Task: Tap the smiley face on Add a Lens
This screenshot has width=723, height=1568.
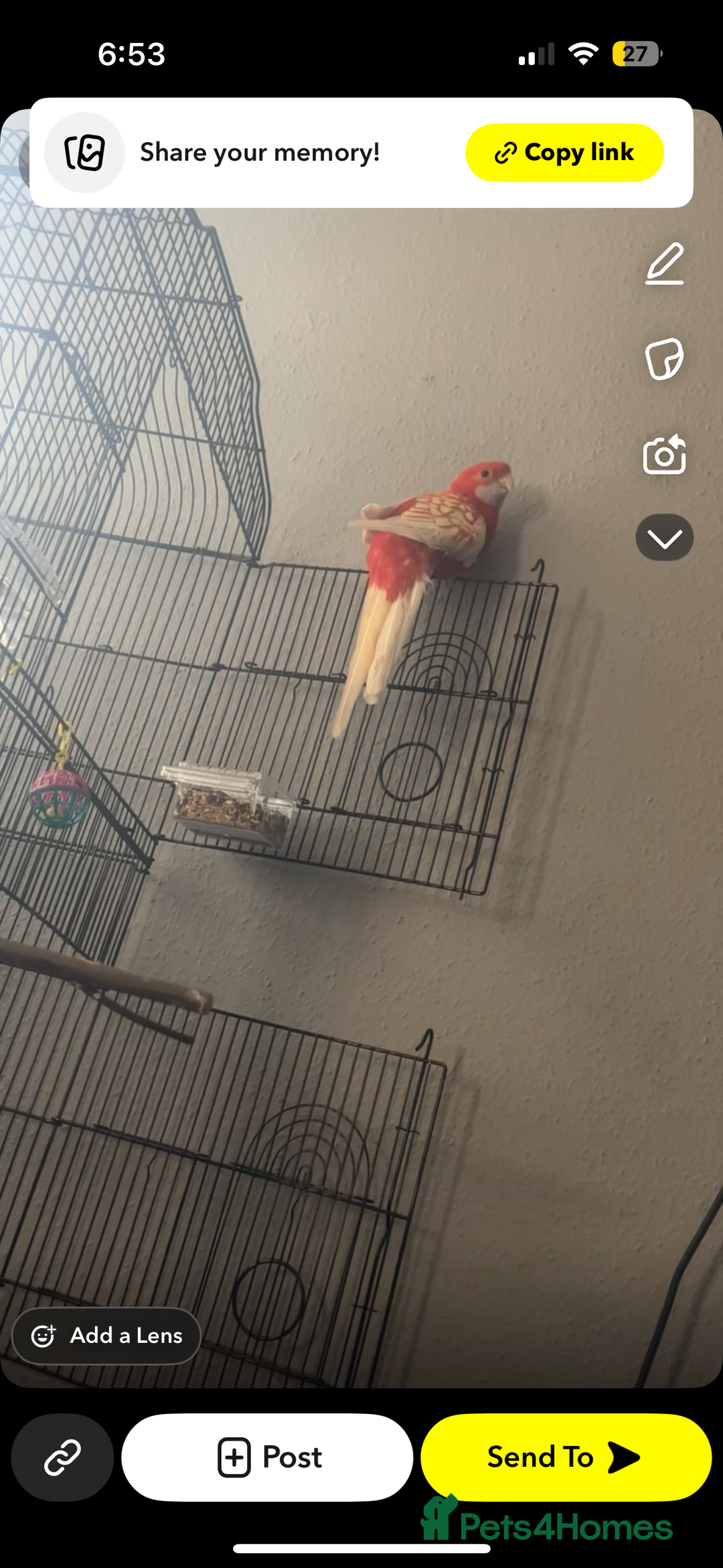Action: click(x=43, y=1336)
